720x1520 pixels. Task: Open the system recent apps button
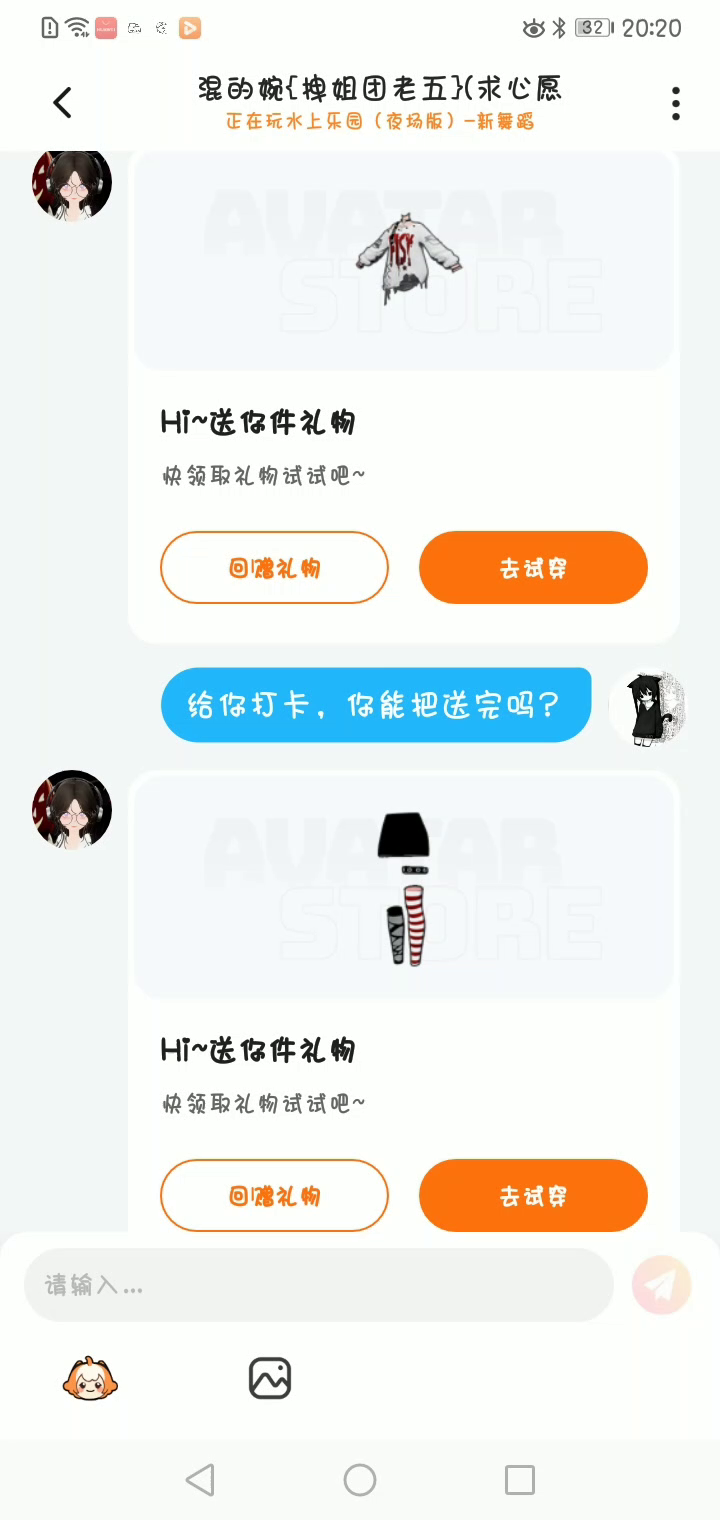click(520, 1480)
